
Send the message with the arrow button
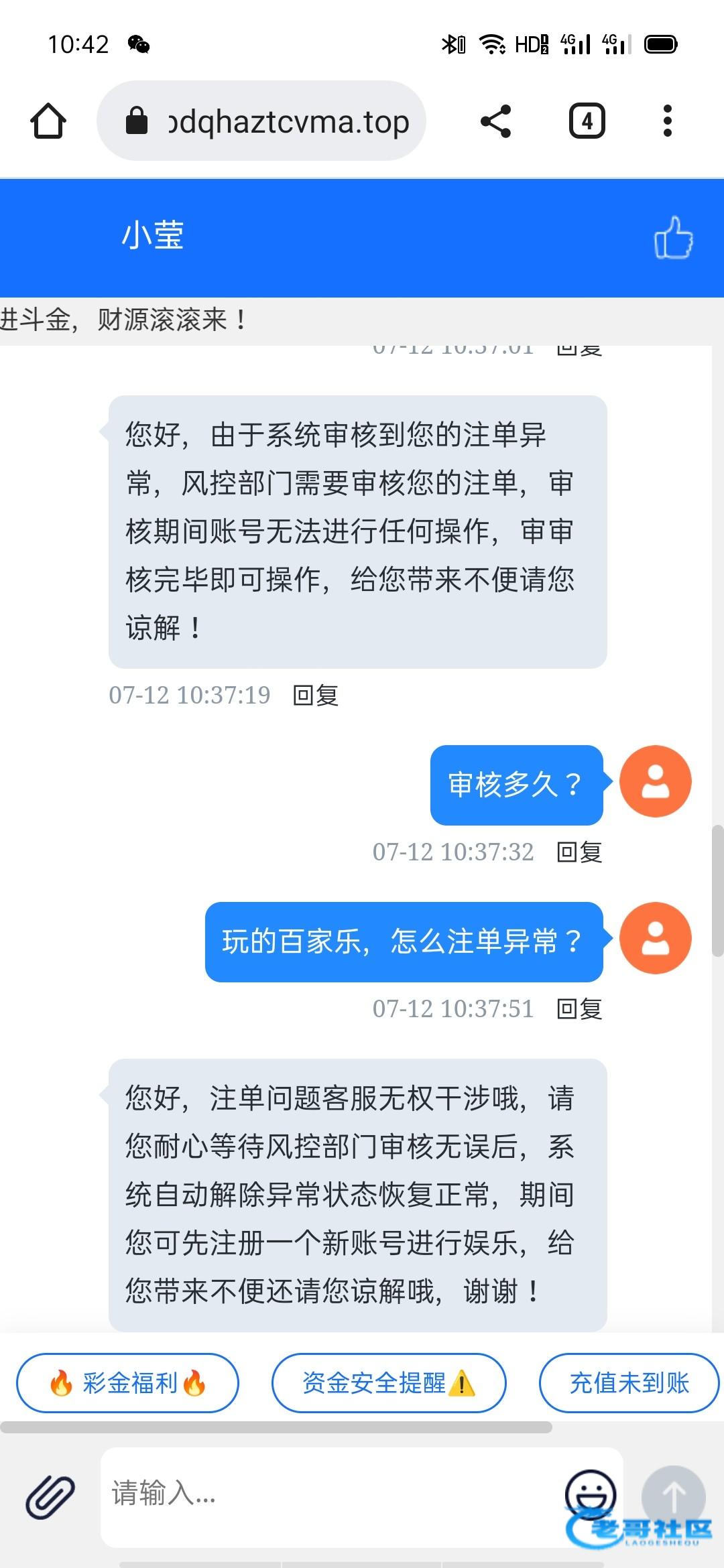click(674, 1497)
